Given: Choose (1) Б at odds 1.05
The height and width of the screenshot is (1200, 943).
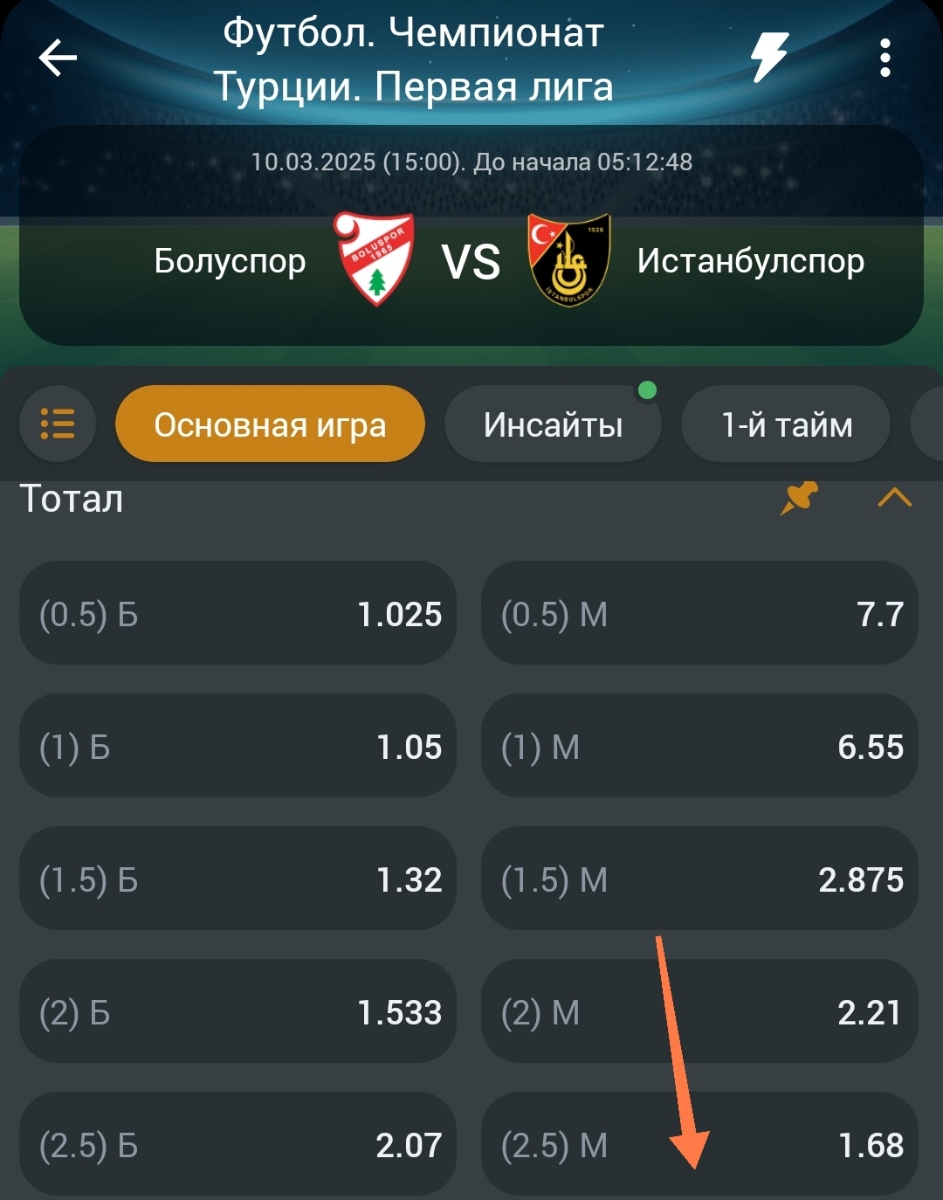Looking at the screenshot, I should click(238, 746).
